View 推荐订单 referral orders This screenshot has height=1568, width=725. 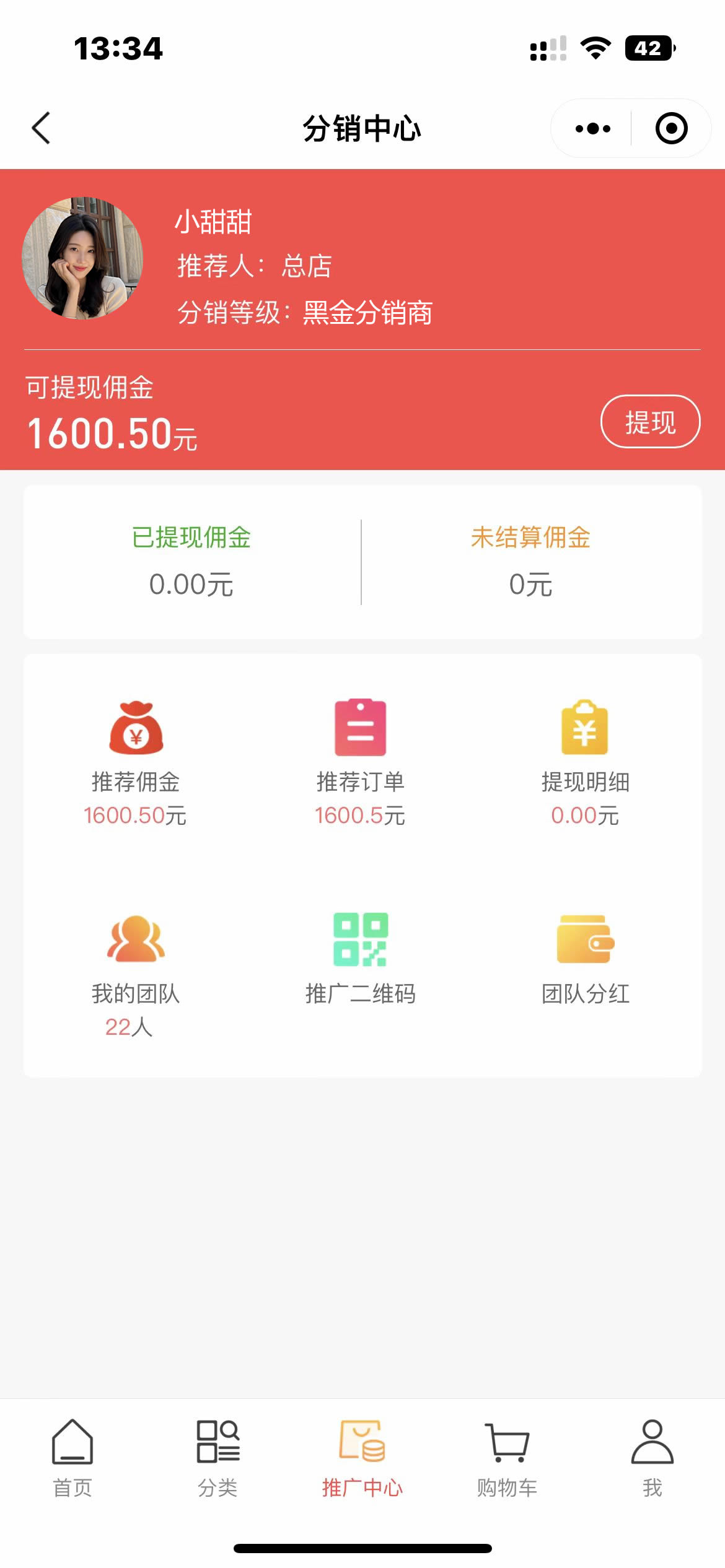click(x=360, y=762)
